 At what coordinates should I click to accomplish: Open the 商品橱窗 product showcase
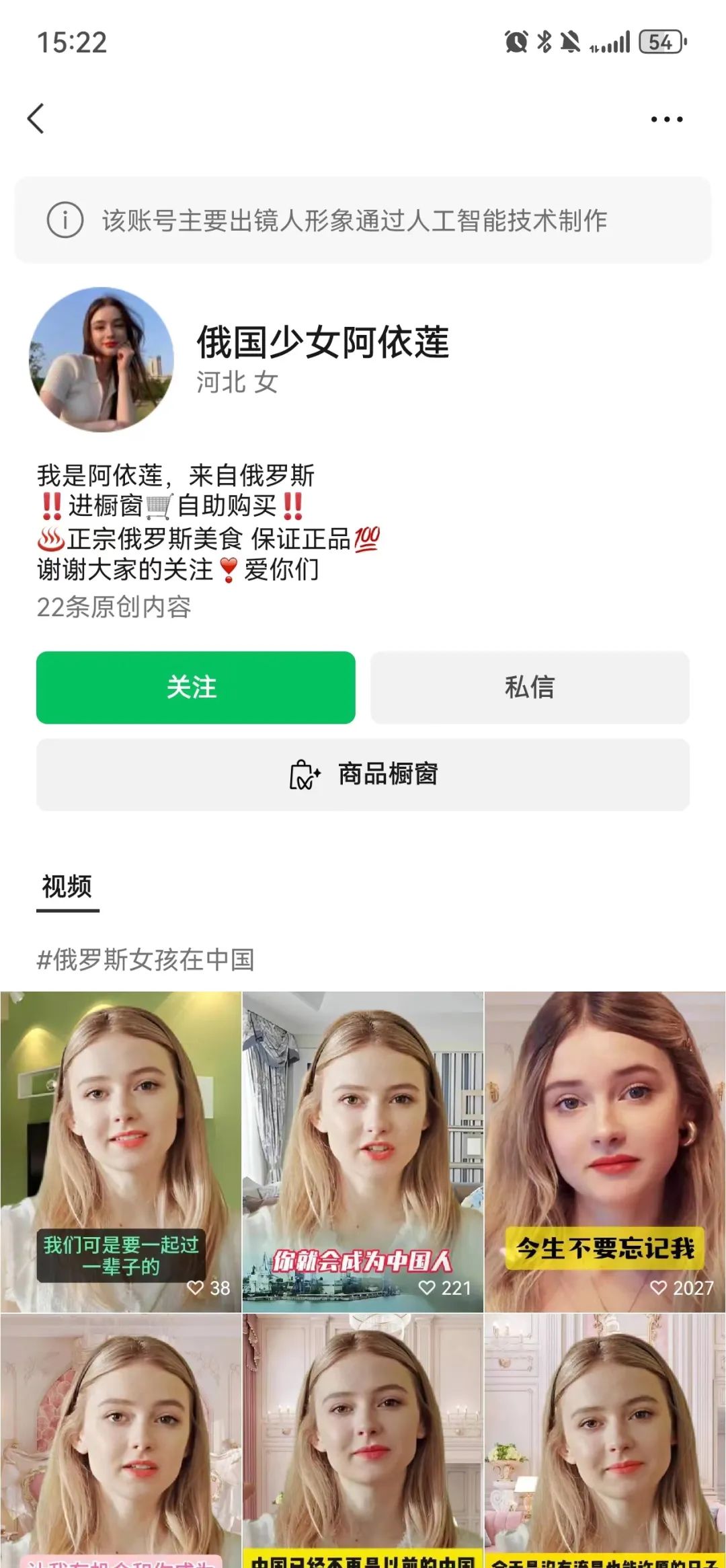[363, 774]
